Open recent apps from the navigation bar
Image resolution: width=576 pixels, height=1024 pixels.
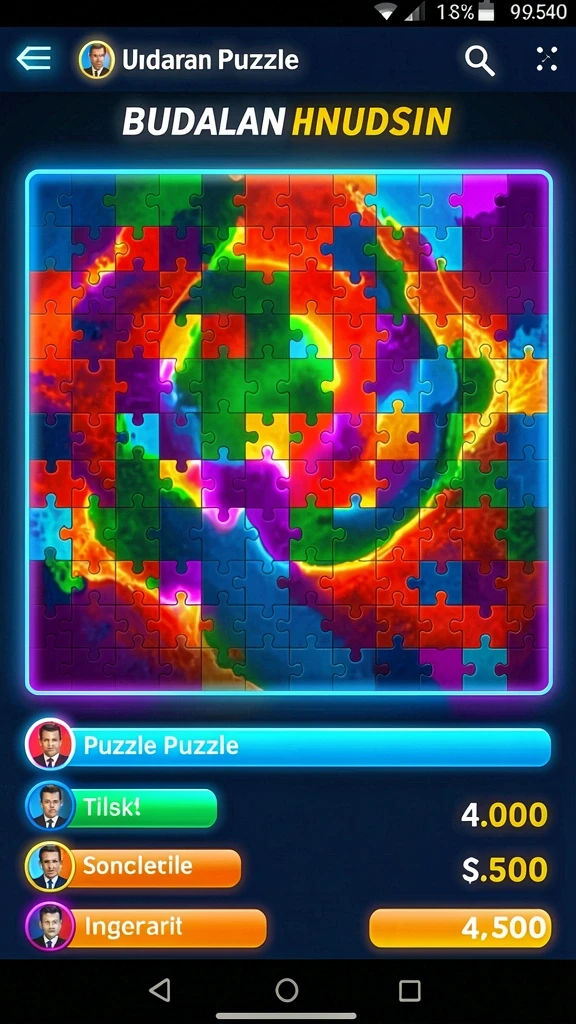click(409, 990)
